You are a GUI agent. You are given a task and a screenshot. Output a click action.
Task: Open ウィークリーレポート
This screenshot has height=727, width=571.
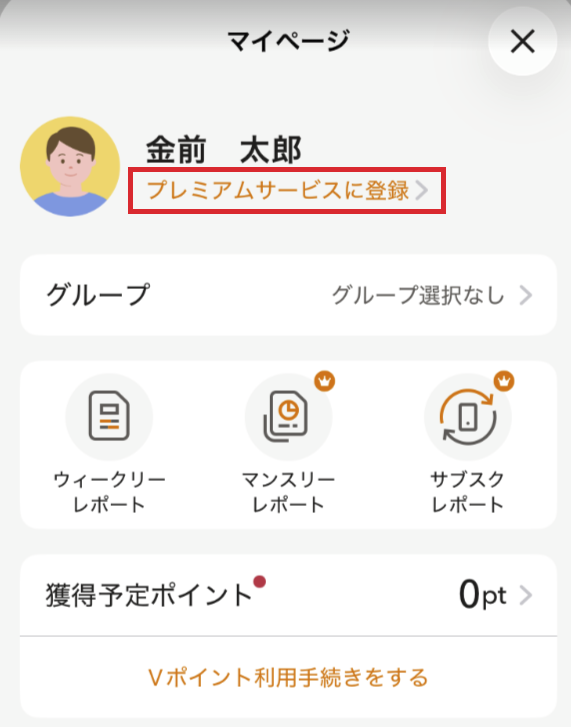coord(109,444)
